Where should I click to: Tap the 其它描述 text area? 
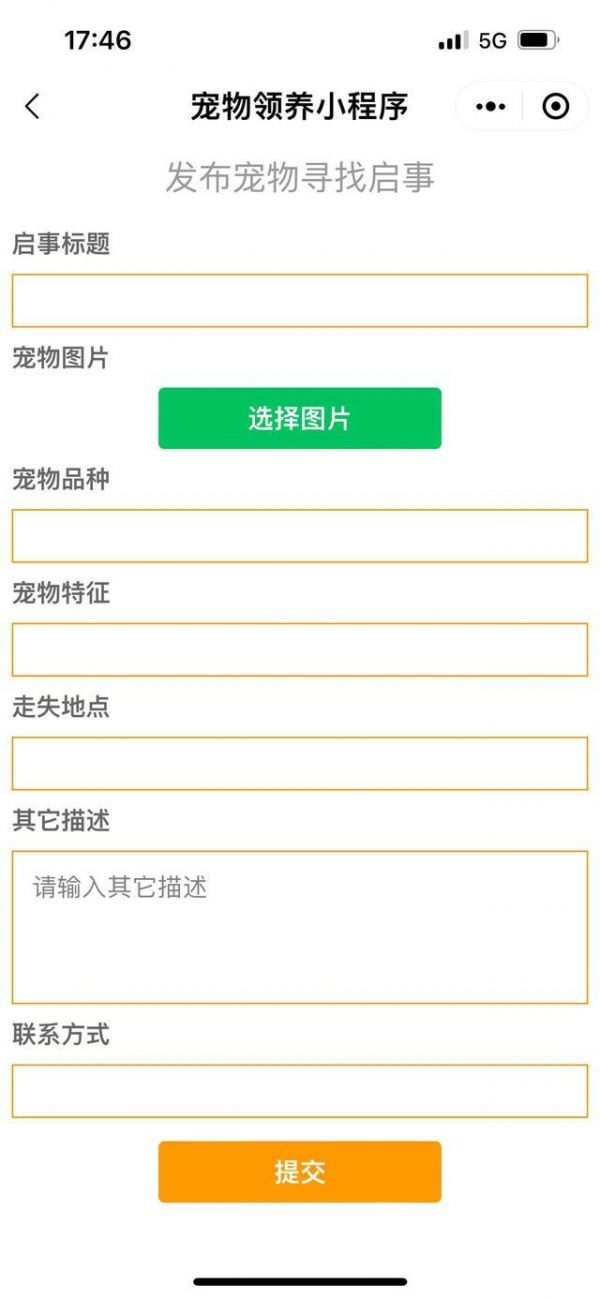click(300, 927)
